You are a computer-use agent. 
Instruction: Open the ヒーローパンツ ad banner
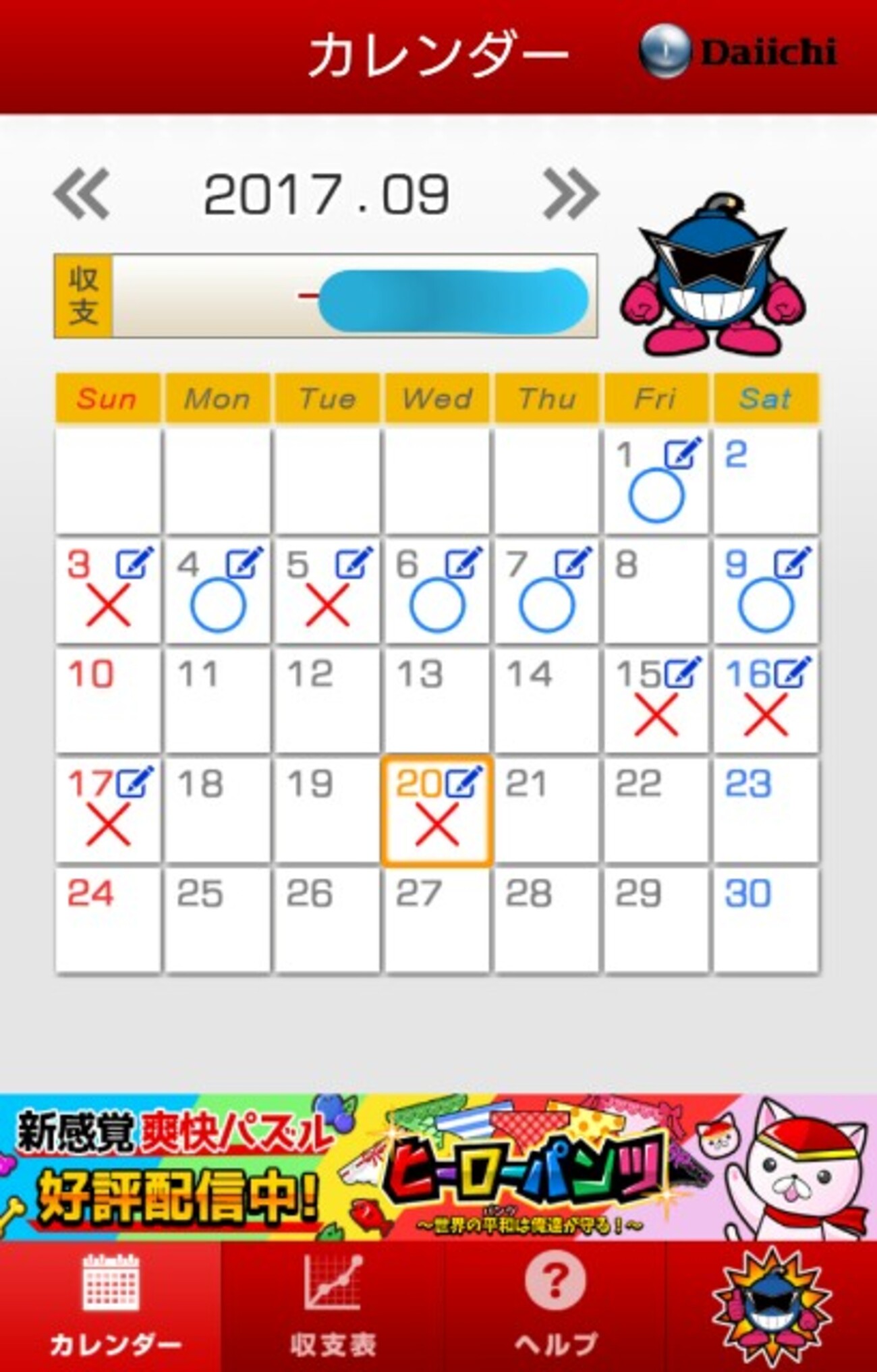pos(438,1167)
